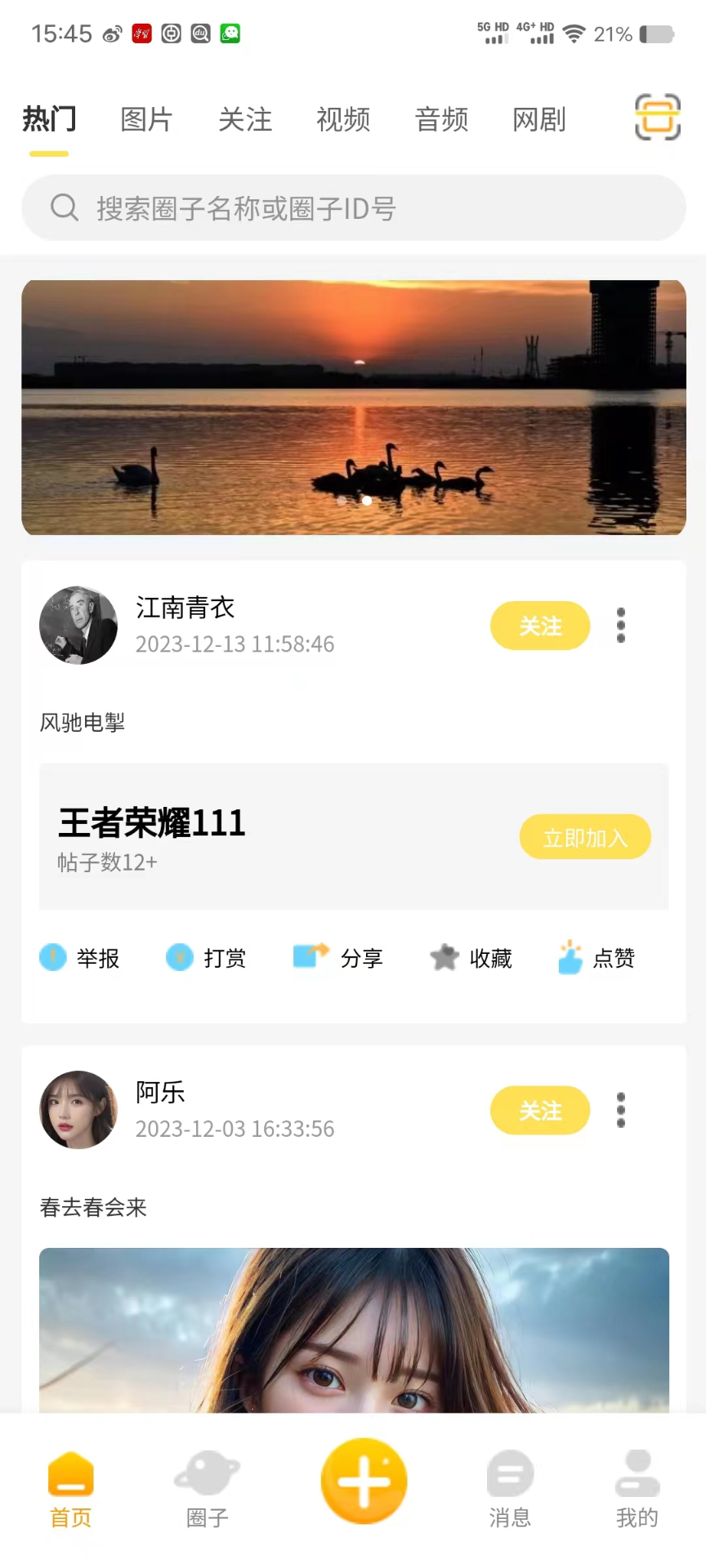Switch to the 视频 tab
Screen dimensions: 706x1568
(343, 120)
